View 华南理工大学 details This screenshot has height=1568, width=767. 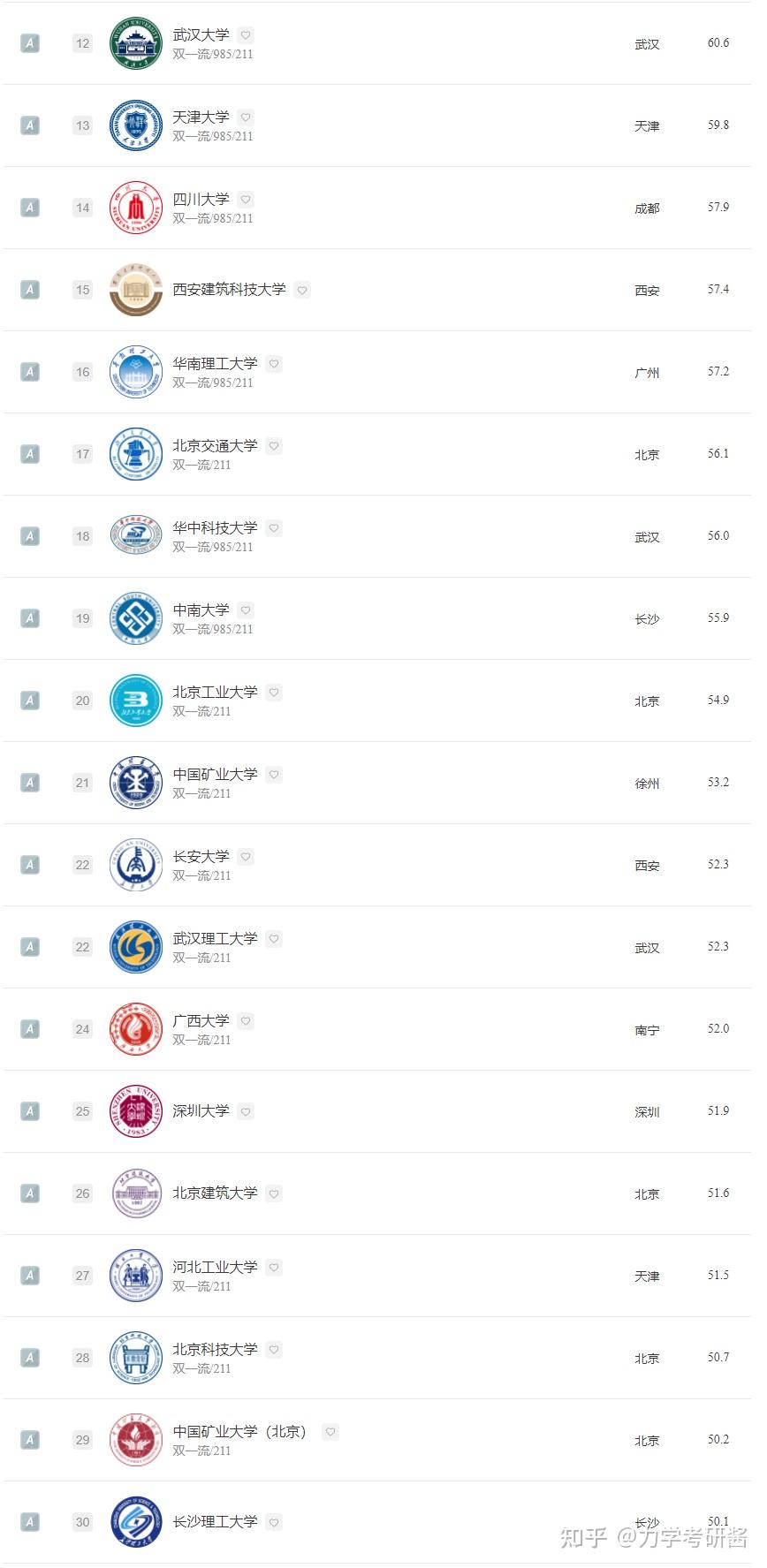point(215,363)
